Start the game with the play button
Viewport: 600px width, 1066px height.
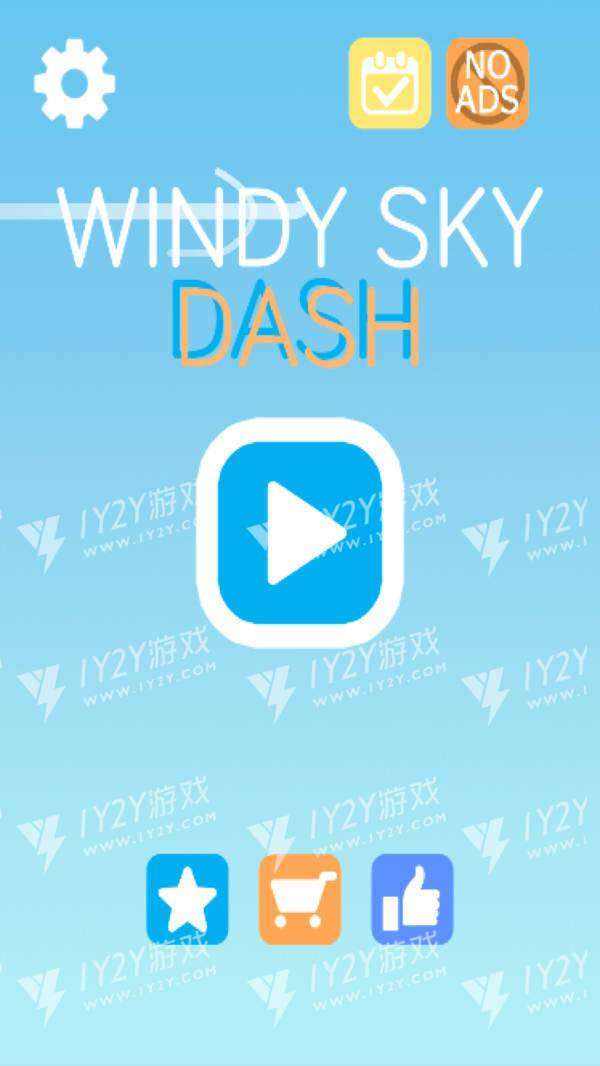300,532
